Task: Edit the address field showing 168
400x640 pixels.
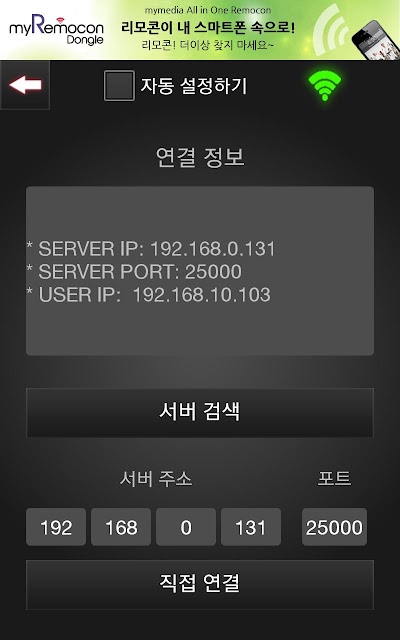Action: click(x=121, y=527)
